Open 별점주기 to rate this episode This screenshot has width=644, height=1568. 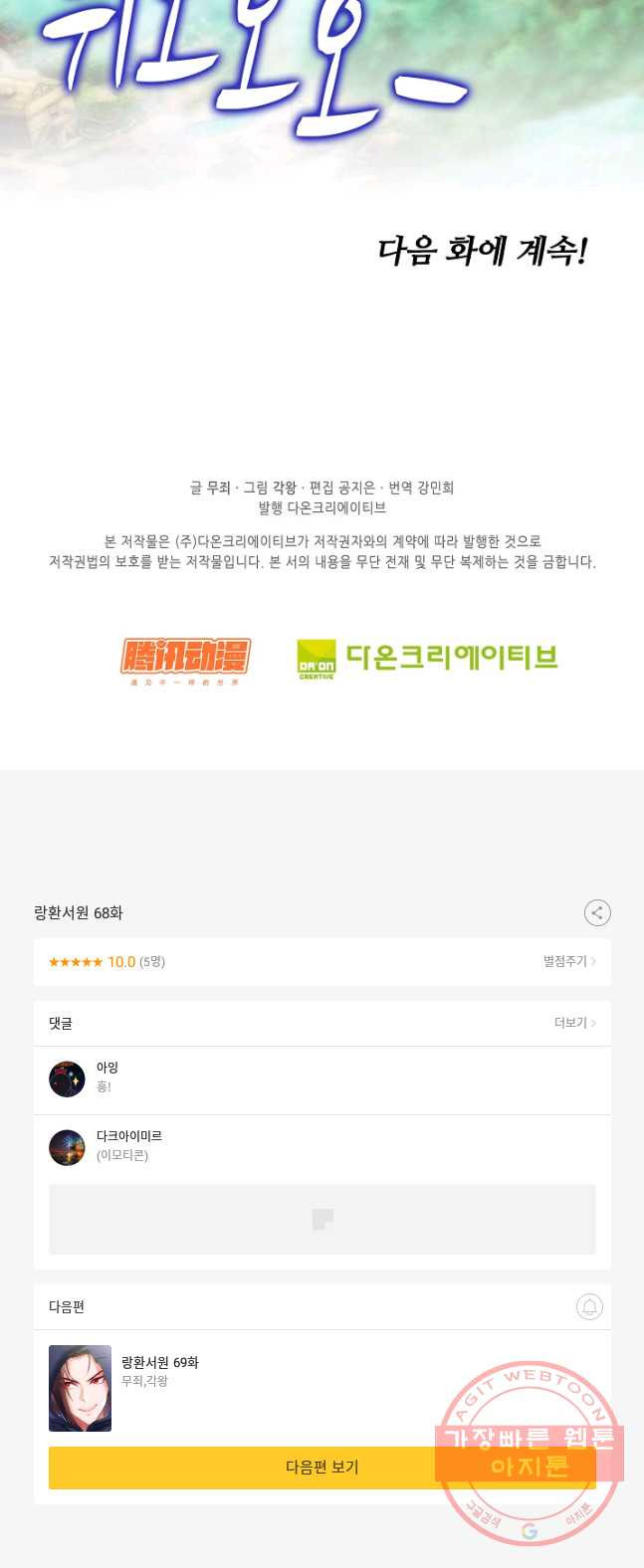(568, 961)
